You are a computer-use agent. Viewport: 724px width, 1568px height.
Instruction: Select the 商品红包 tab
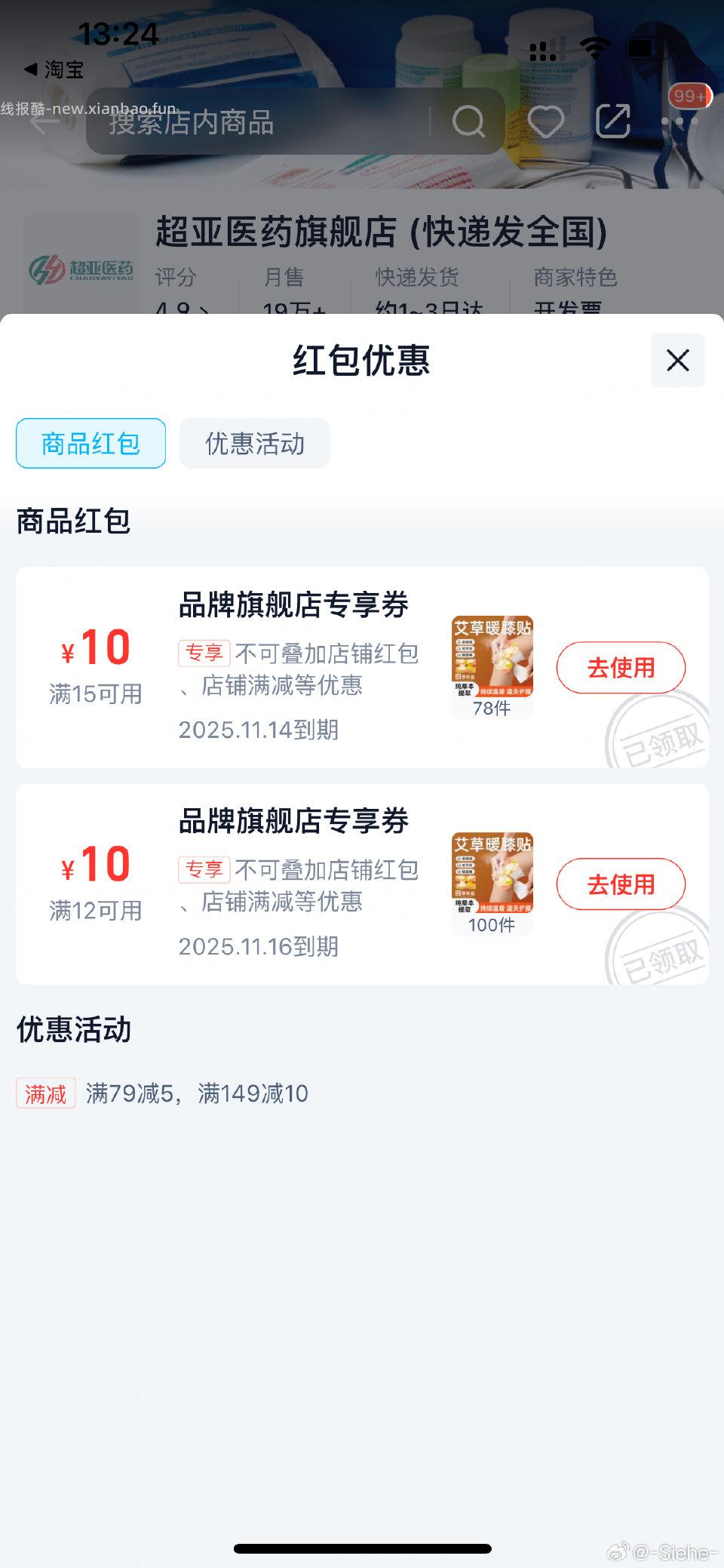(x=90, y=444)
